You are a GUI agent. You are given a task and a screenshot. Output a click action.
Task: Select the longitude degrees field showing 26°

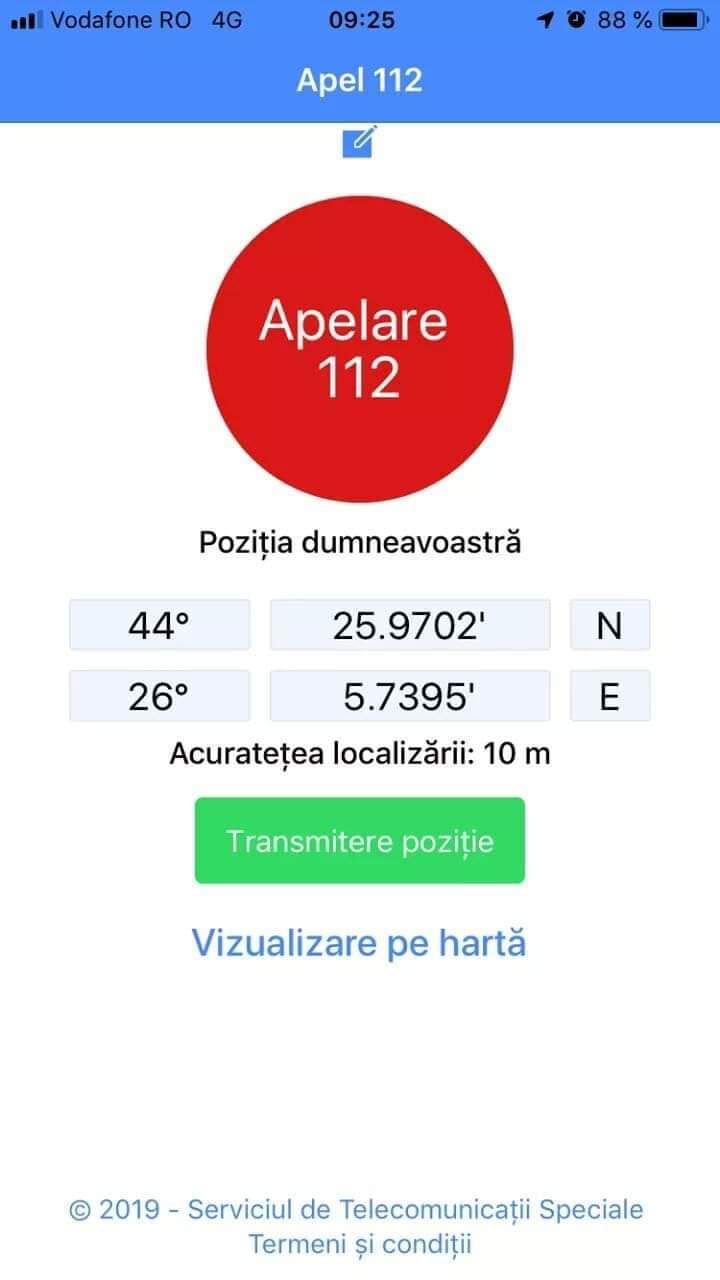pyautogui.click(x=159, y=696)
